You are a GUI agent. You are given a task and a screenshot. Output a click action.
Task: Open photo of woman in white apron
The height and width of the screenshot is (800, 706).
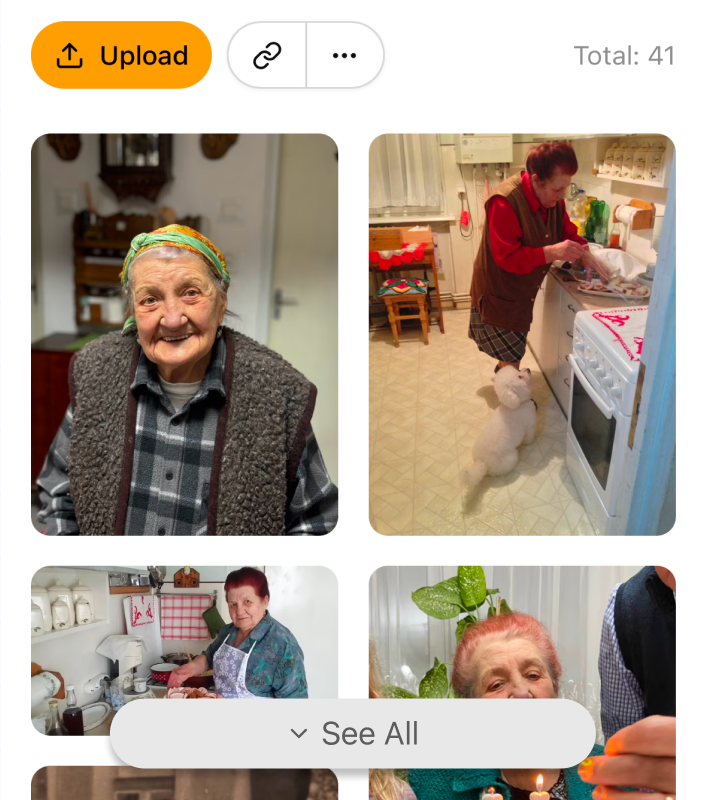(184, 630)
